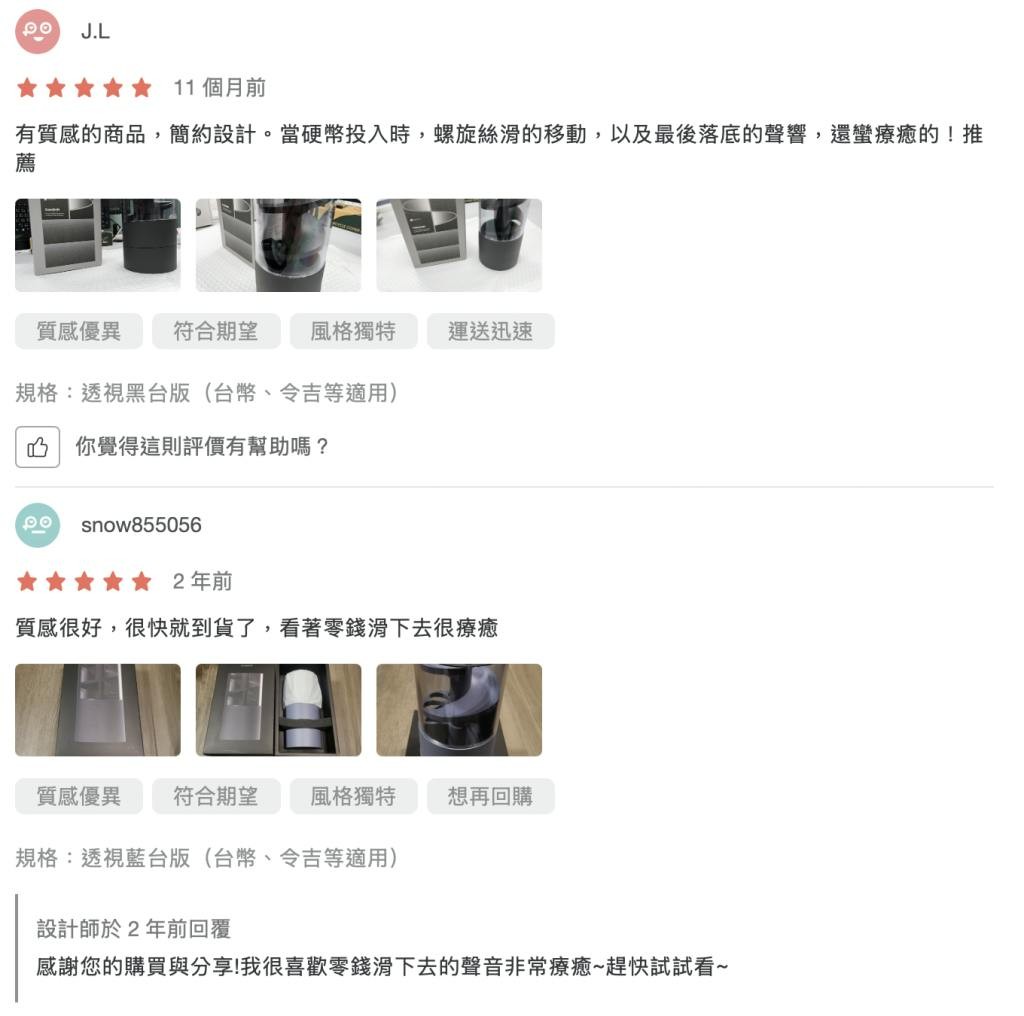Open snow855055's close-up of the blue coin bank
Image resolution: width=1024 pixels, height=1016 pixels.
459,710
